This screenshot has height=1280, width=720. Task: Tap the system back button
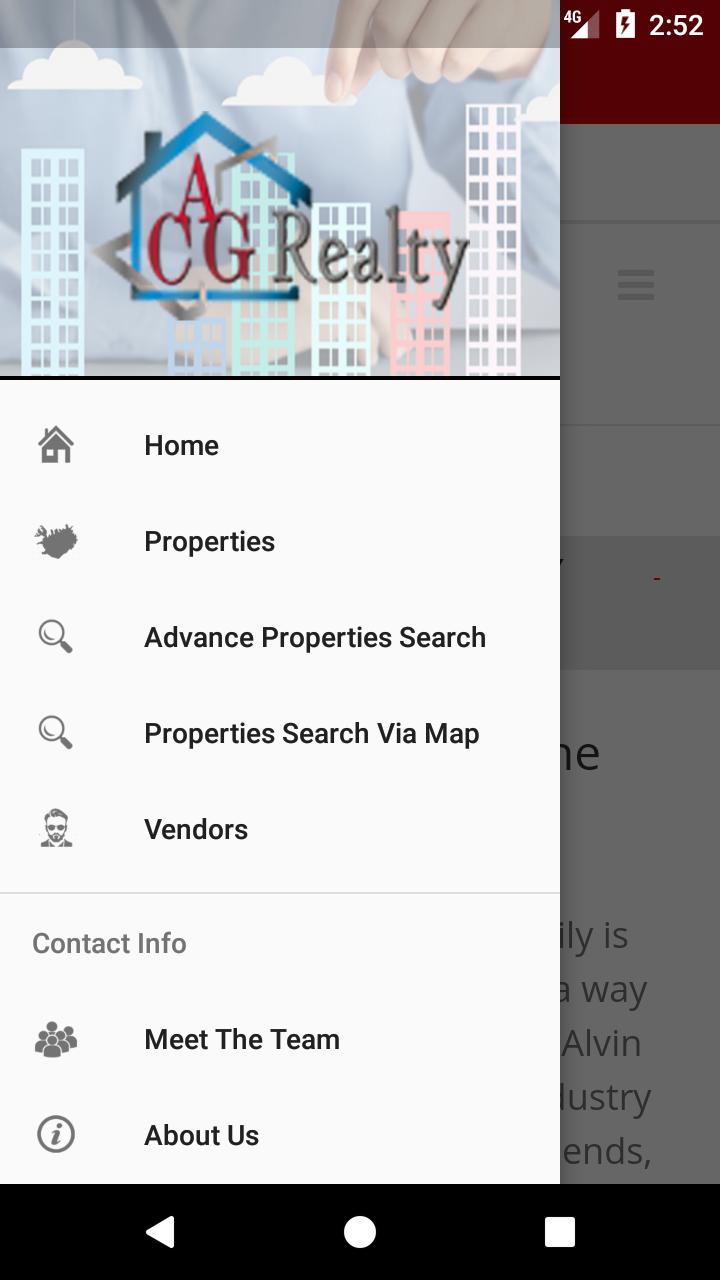point(160,1232)
